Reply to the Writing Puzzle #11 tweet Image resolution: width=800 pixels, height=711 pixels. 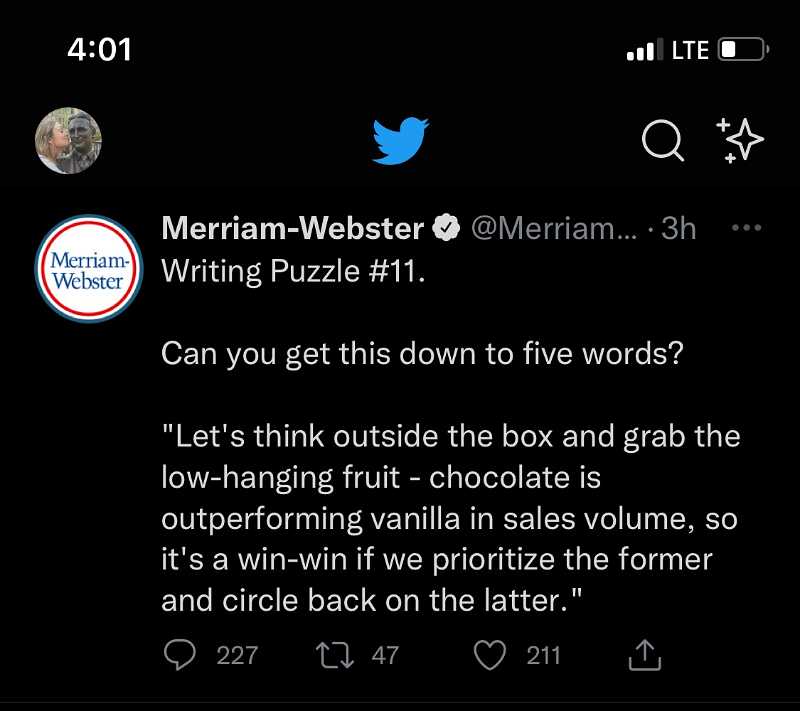coord(179,655)
